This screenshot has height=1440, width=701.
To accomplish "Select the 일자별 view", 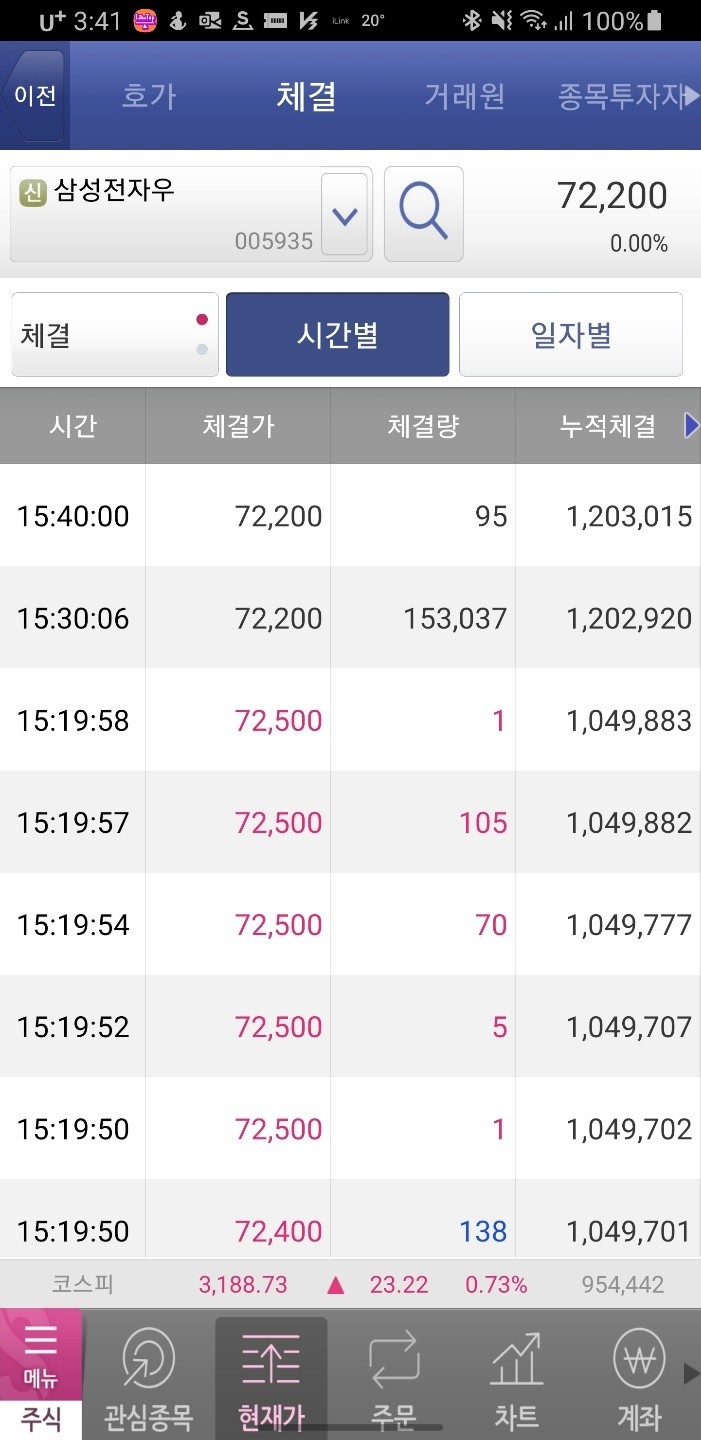I will tap(571, 335).
